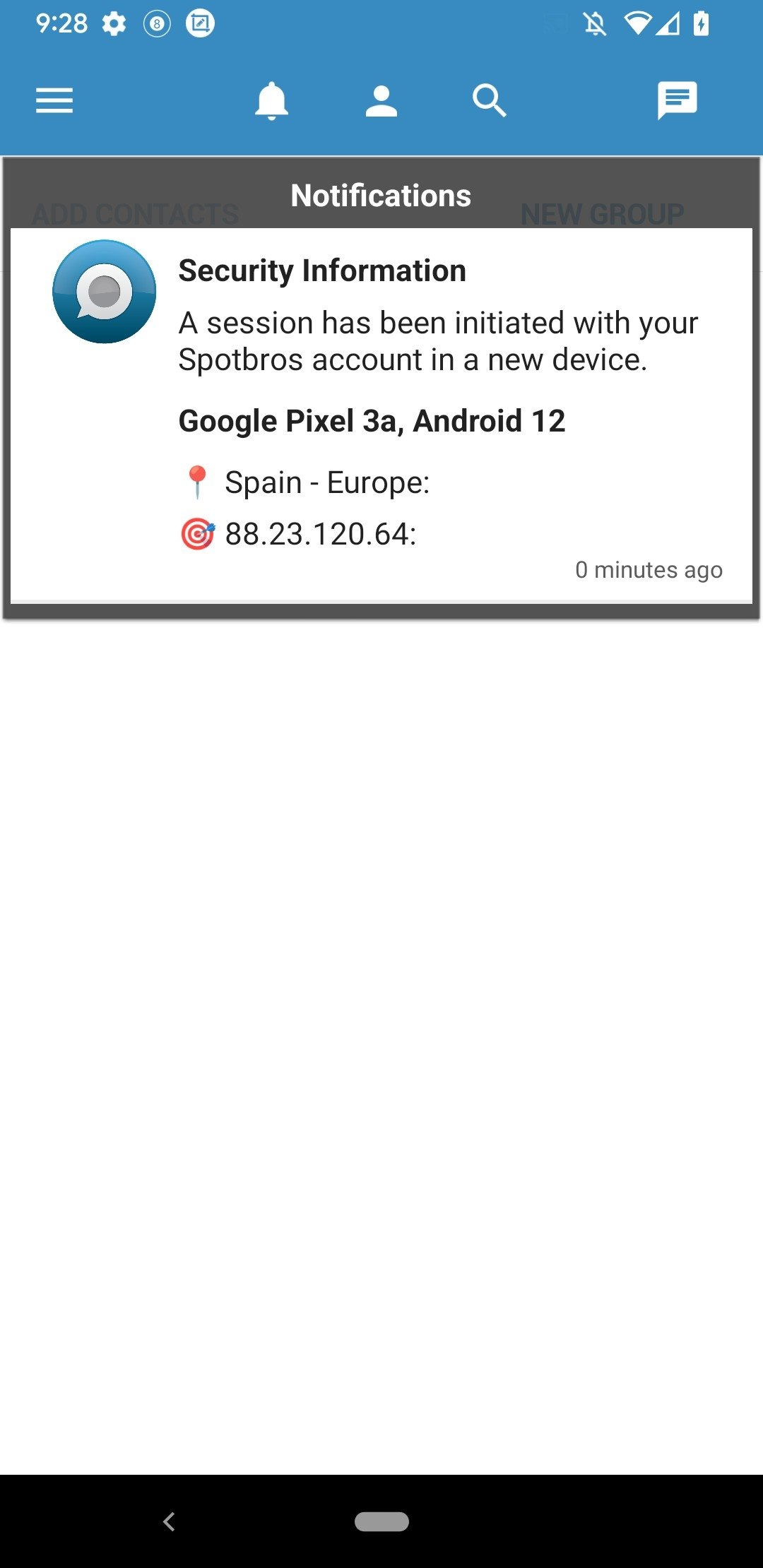
Task: Open the chat messages icon
Action: click(677, 100)
